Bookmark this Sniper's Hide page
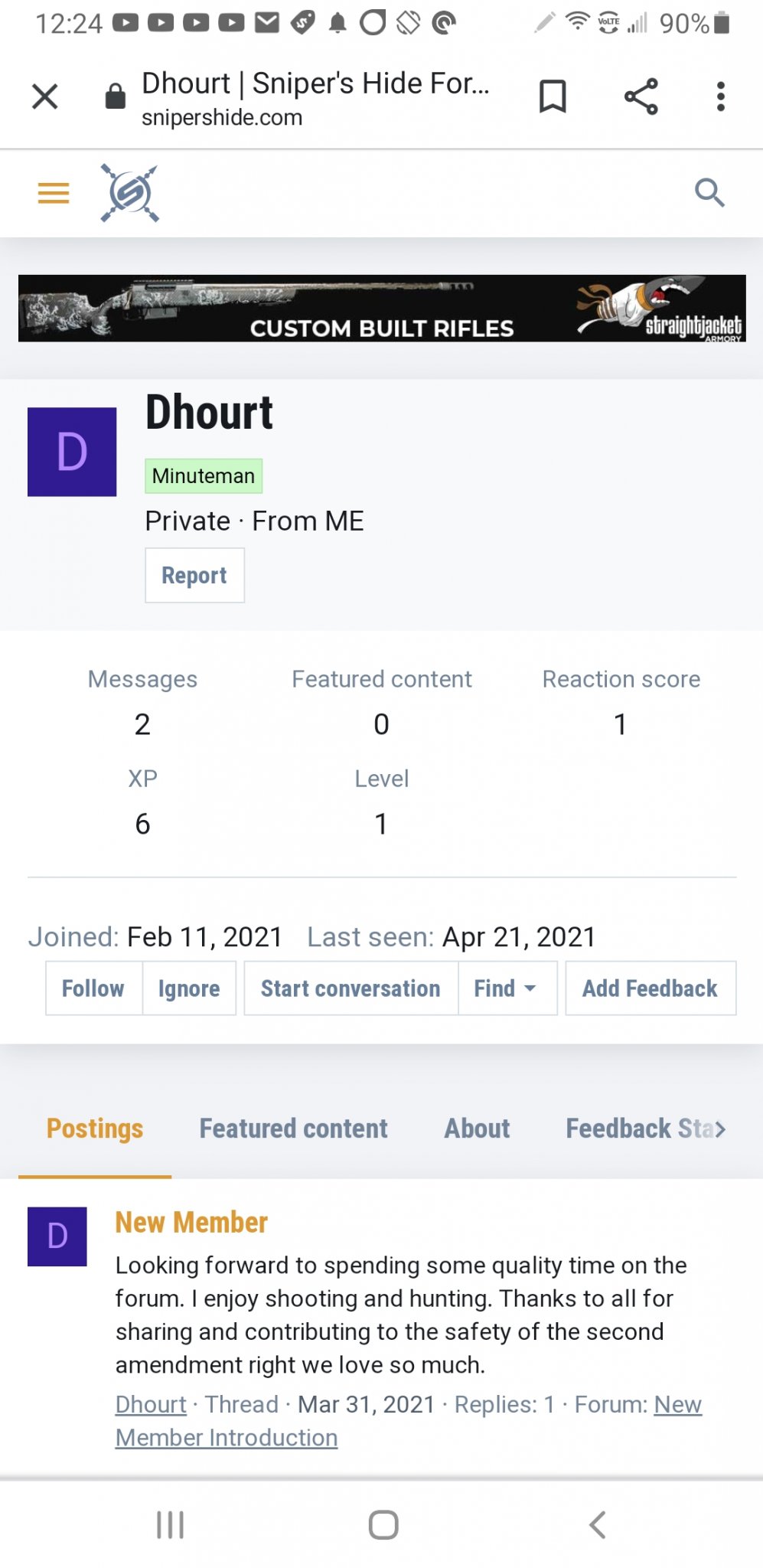763x1568 pixels. pos(553,97)
